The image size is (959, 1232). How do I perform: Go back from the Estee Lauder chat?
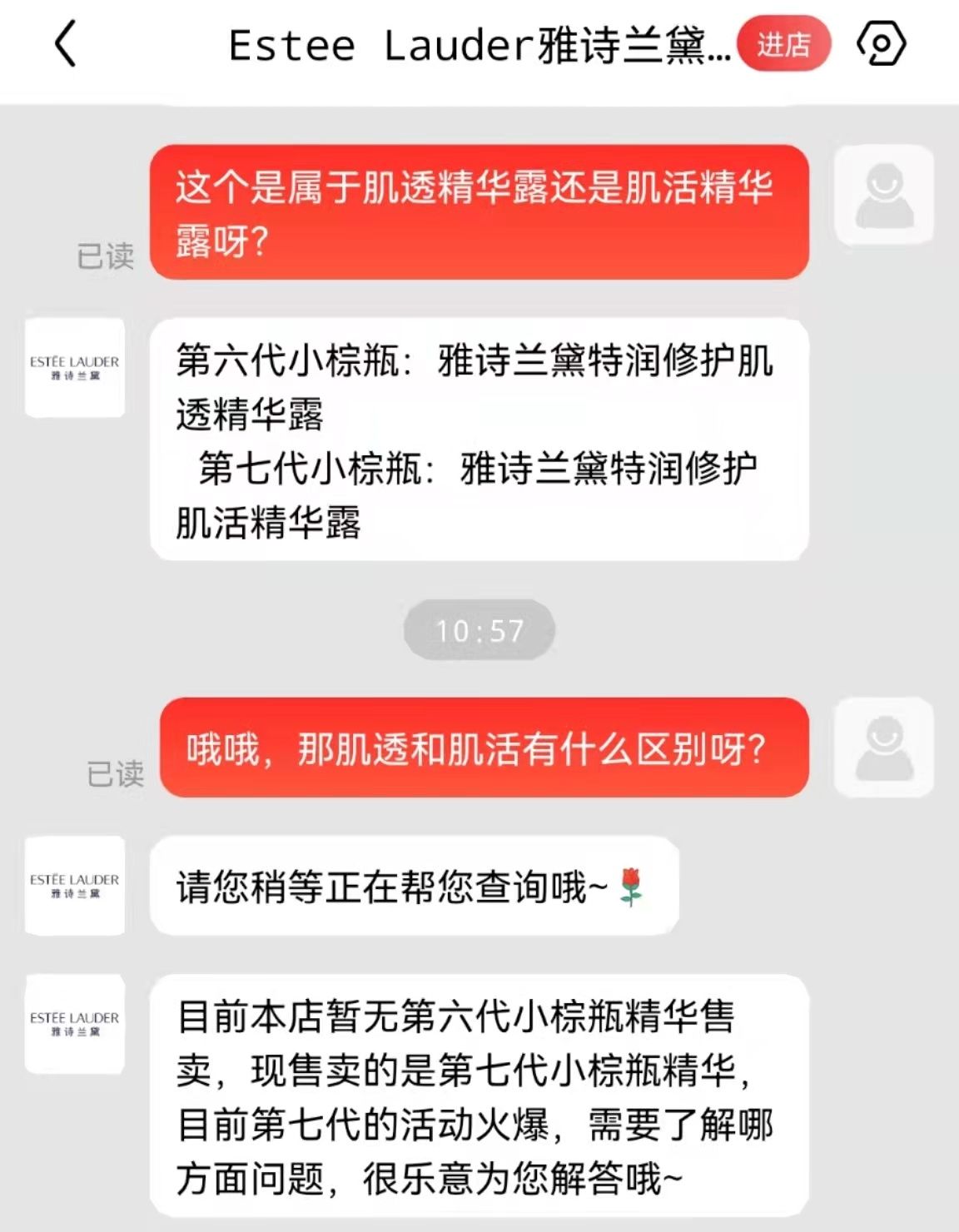66,44
